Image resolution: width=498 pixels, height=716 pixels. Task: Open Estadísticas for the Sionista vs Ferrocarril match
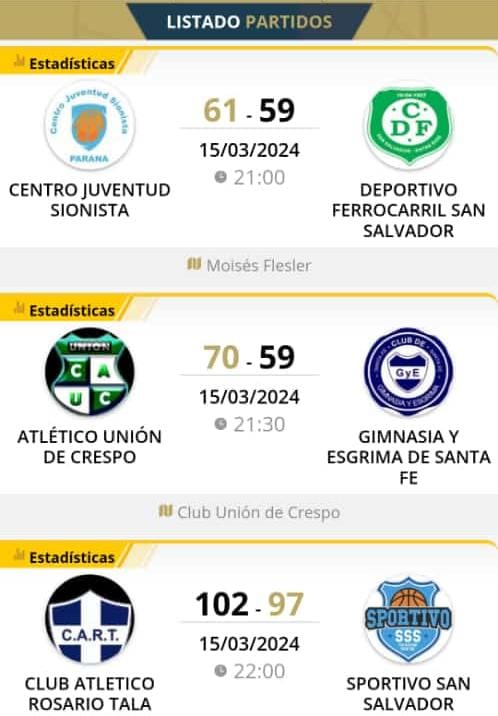(64, 63)
